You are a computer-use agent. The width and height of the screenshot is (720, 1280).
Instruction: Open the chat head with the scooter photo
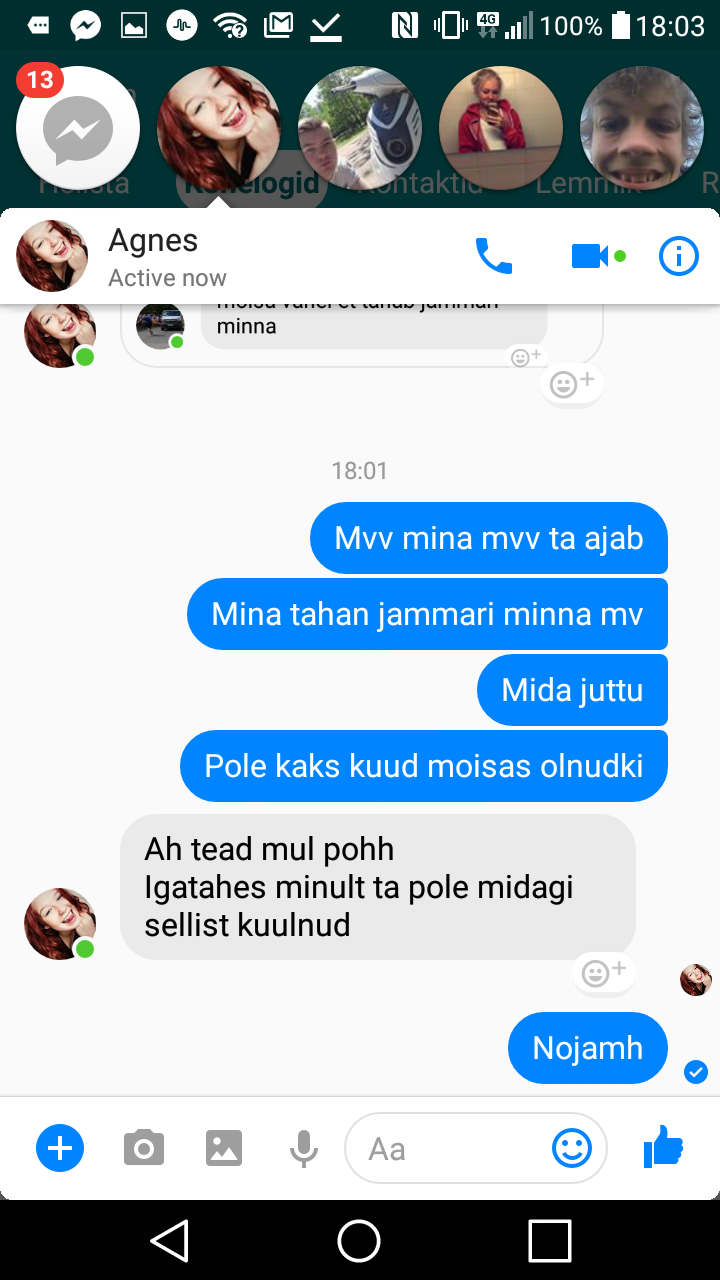point(360,128)
